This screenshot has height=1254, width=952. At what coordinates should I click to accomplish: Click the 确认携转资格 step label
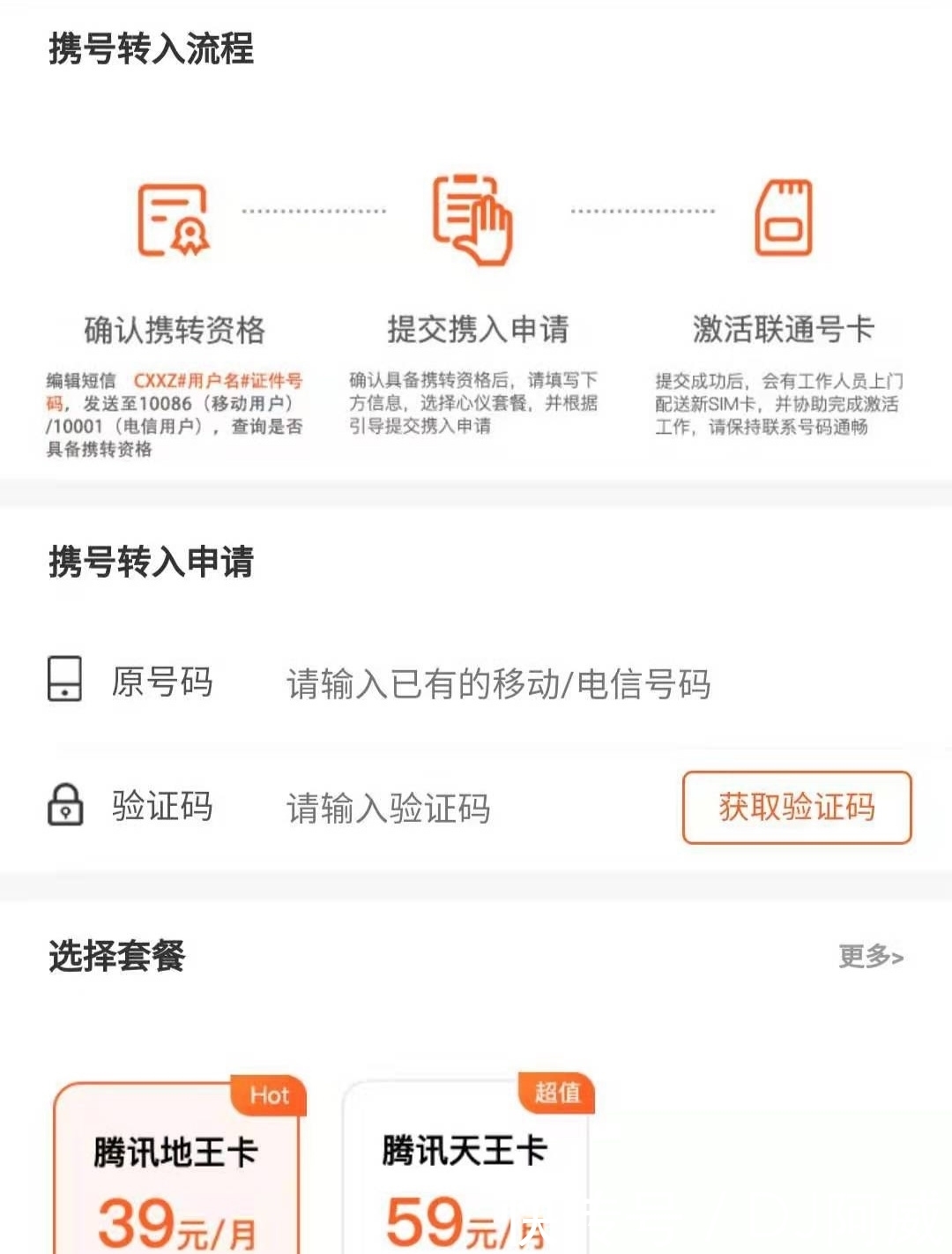click(x=174, y=328)
